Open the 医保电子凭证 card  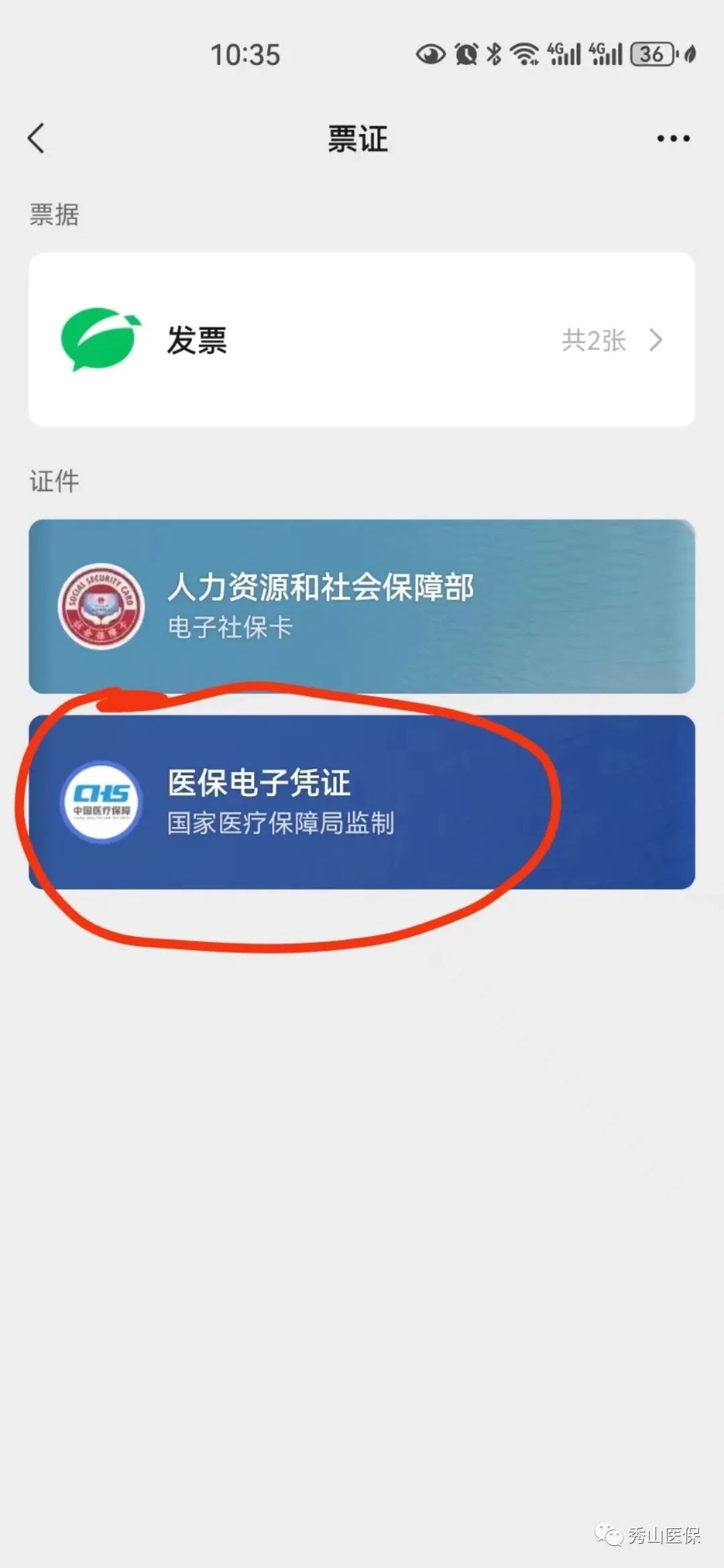(362, 802)
